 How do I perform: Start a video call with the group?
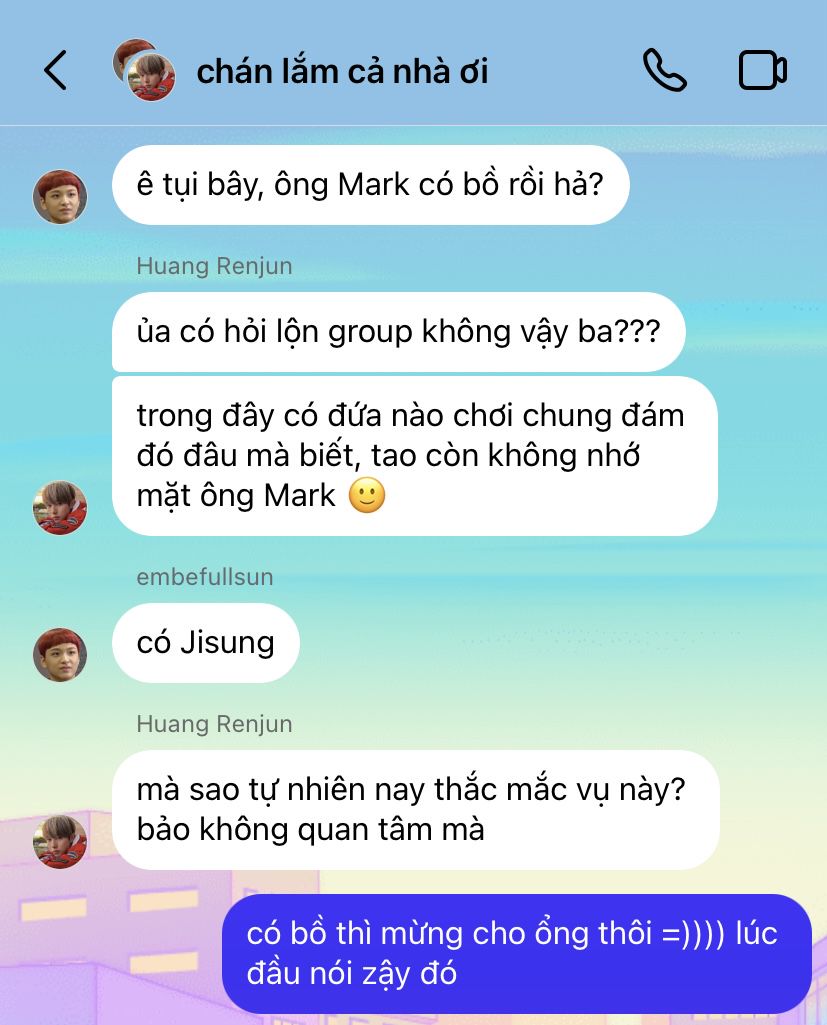click(x=762, y=71)
